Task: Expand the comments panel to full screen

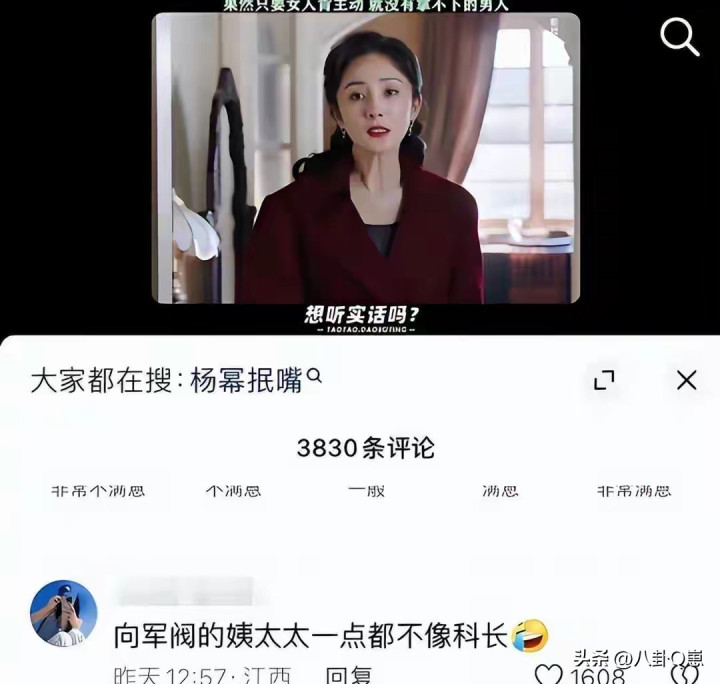Action: tap(604, 380)
